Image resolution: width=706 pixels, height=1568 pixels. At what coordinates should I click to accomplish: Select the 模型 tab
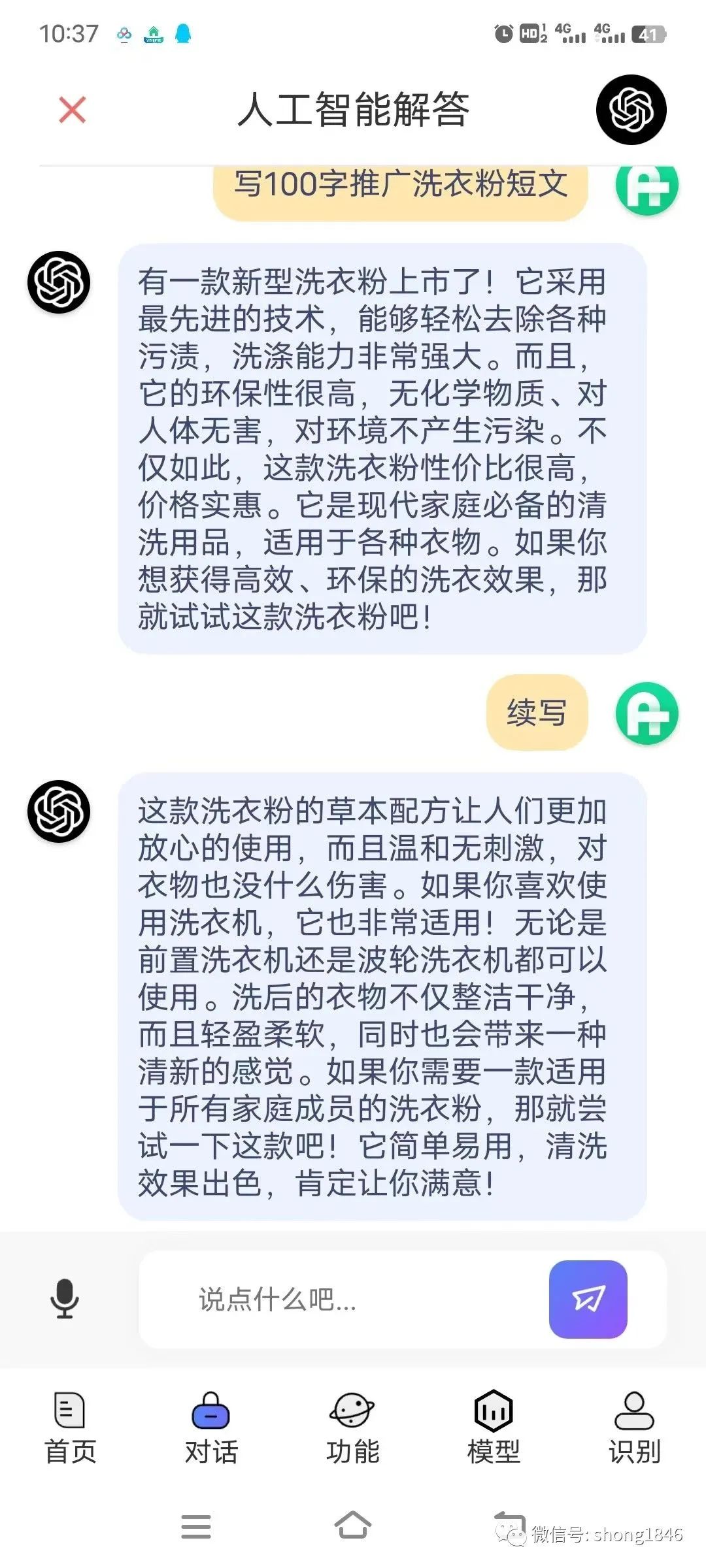(x=494, y=1428)
